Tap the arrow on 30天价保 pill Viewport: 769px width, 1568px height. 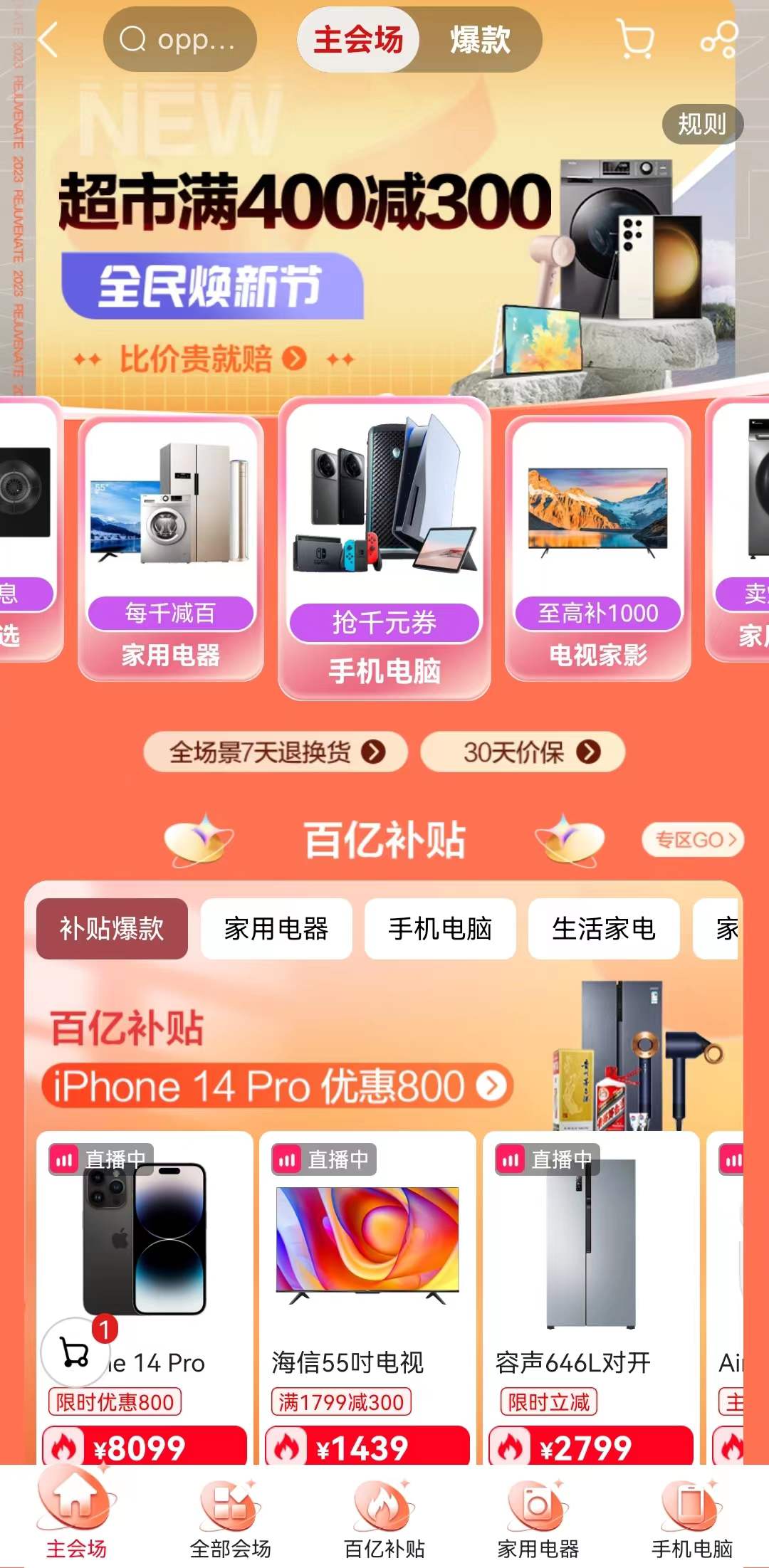pos(587,752)
